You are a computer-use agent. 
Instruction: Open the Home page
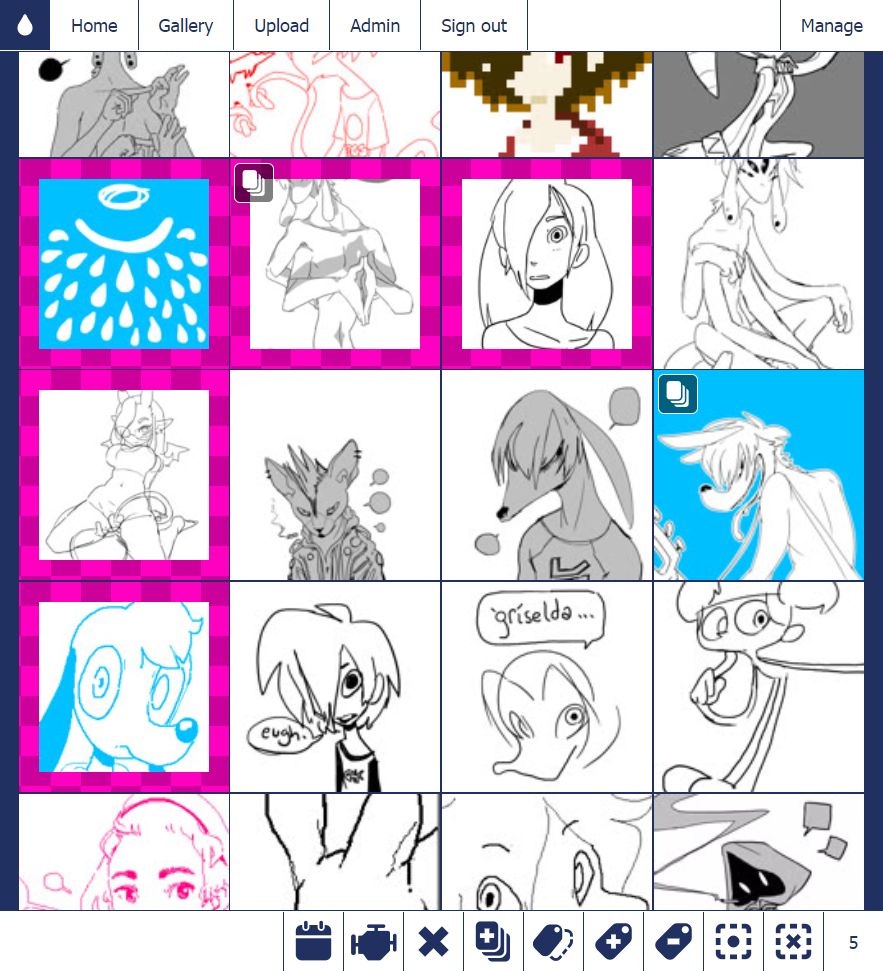[x=94, y=26]
